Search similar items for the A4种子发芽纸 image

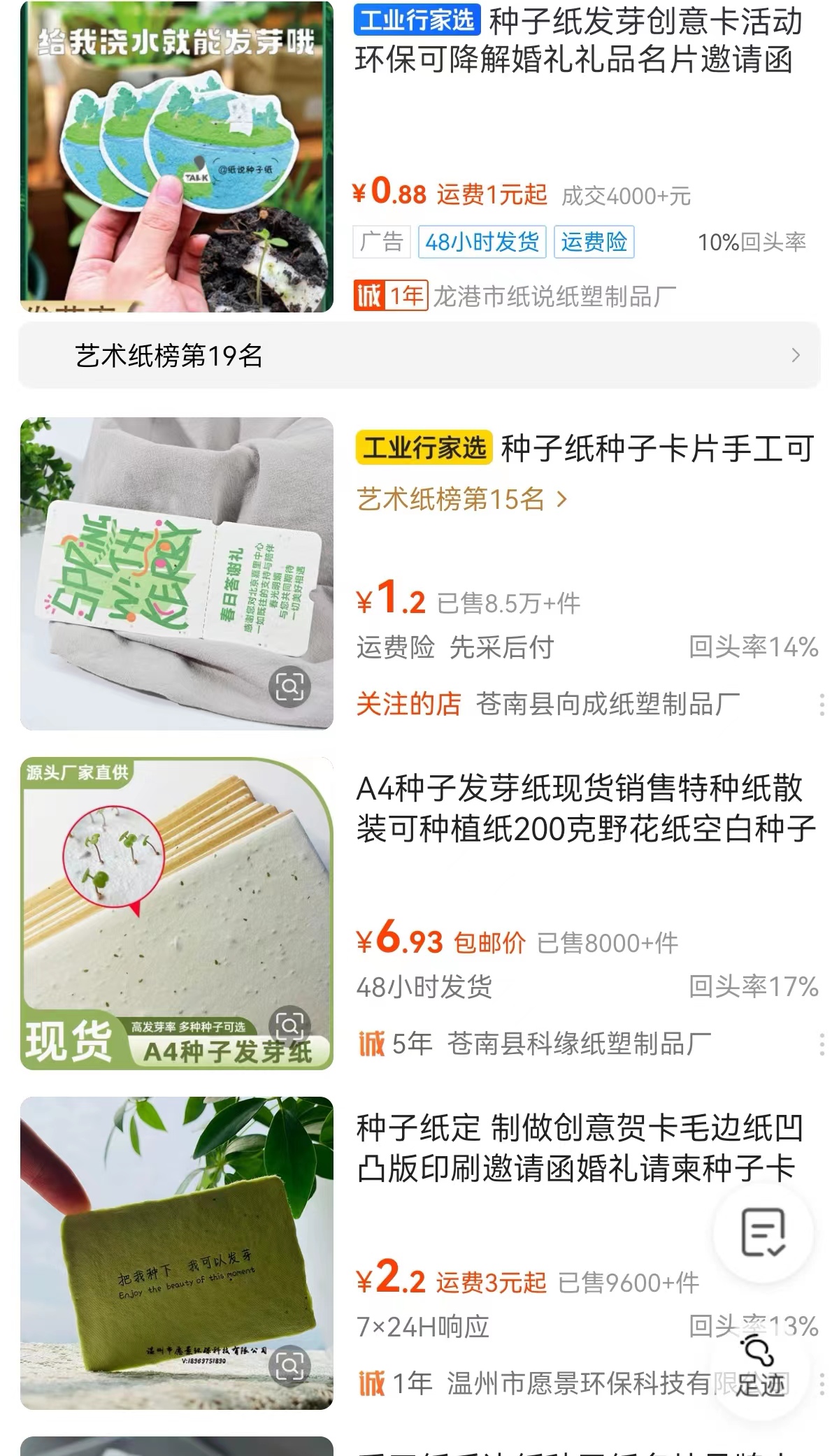(289, 1026)
